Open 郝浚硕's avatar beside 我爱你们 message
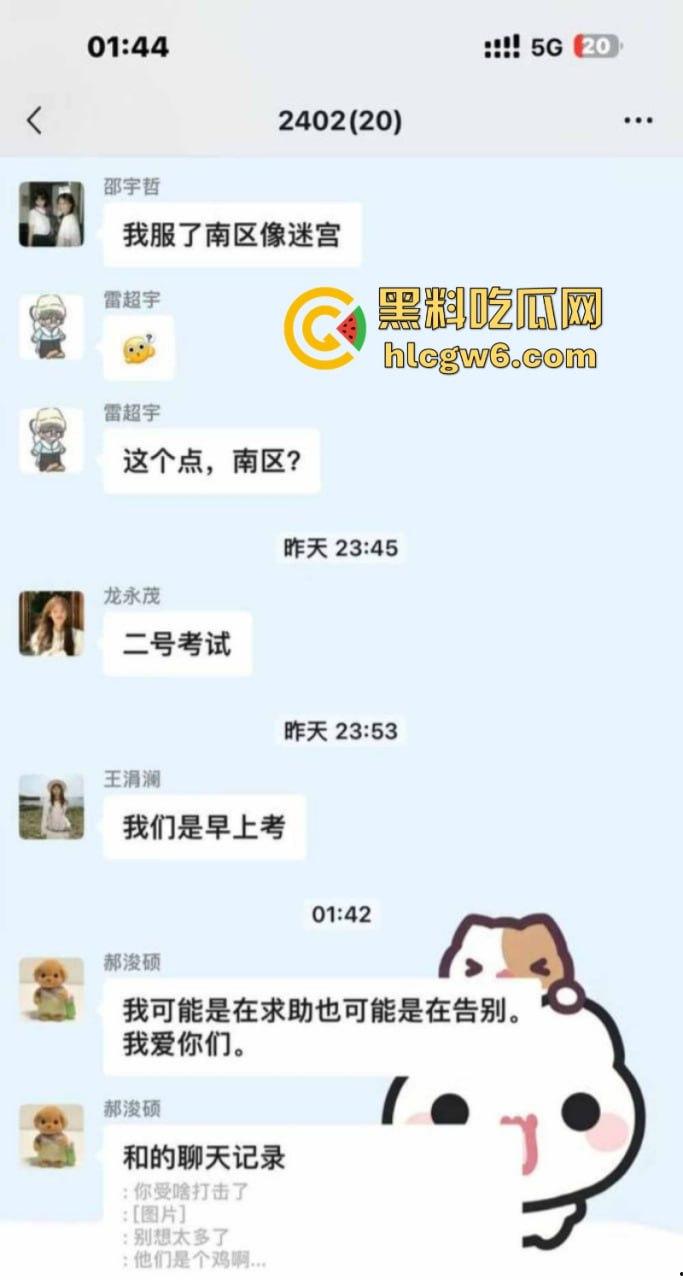 pyautogui.click(x=51, y=990)
